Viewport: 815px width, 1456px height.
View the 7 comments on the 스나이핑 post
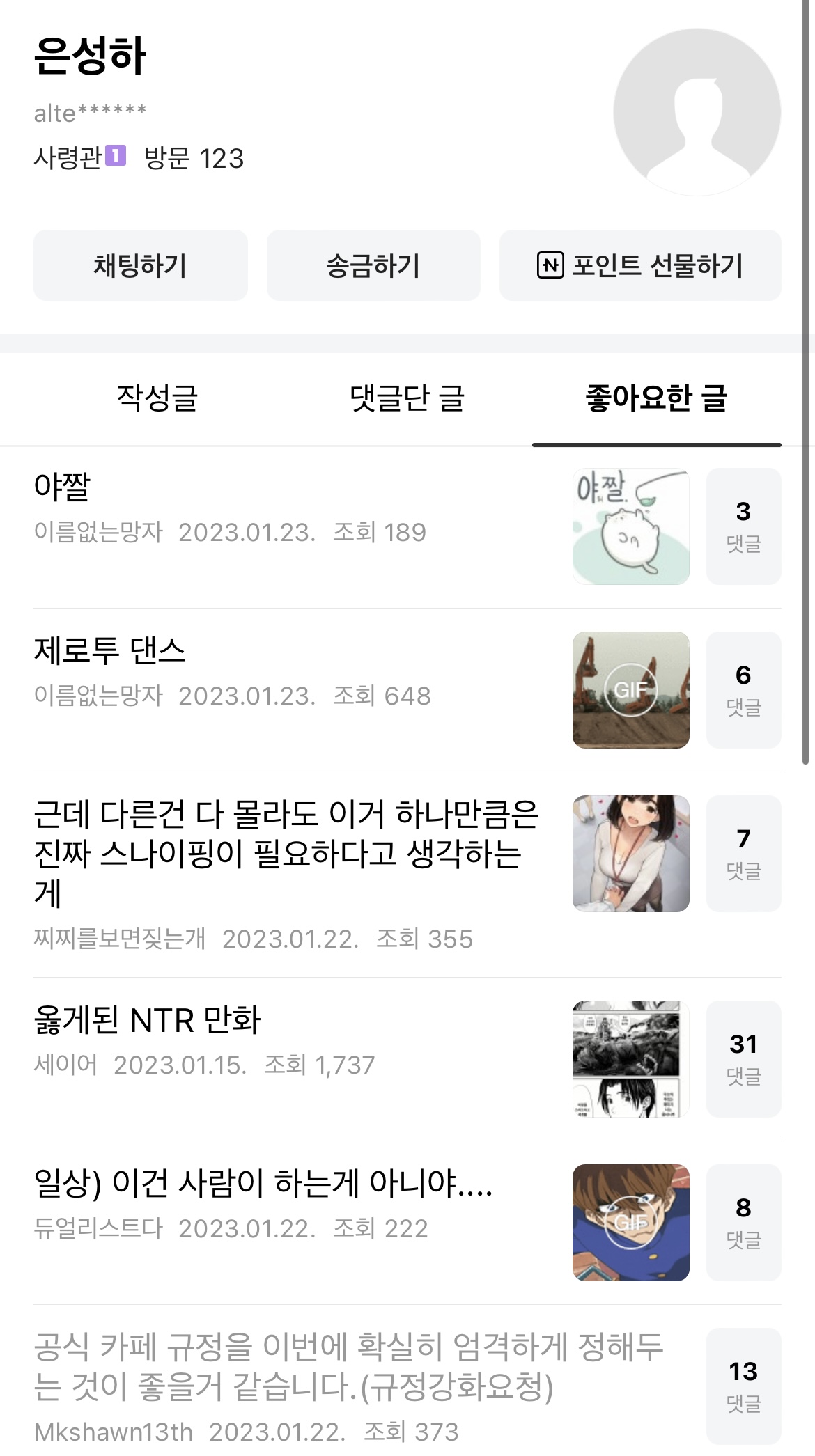point(743,854)
